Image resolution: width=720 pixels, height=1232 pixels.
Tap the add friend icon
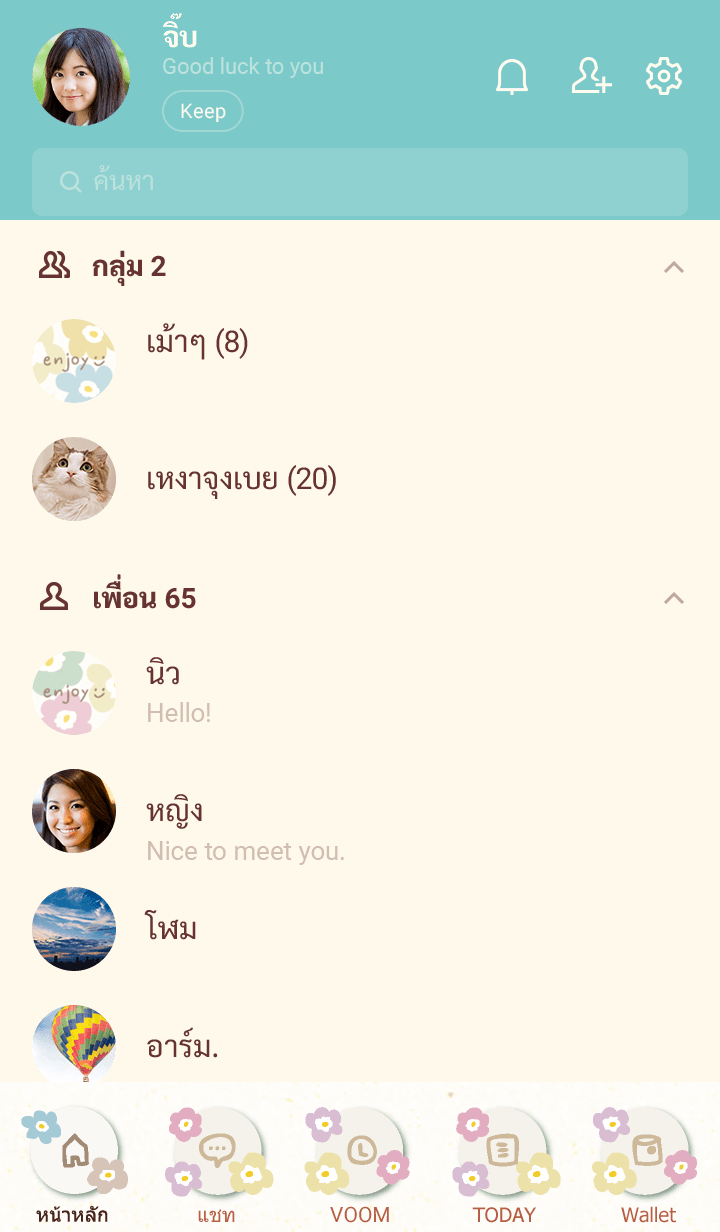(x=591, y=77)
